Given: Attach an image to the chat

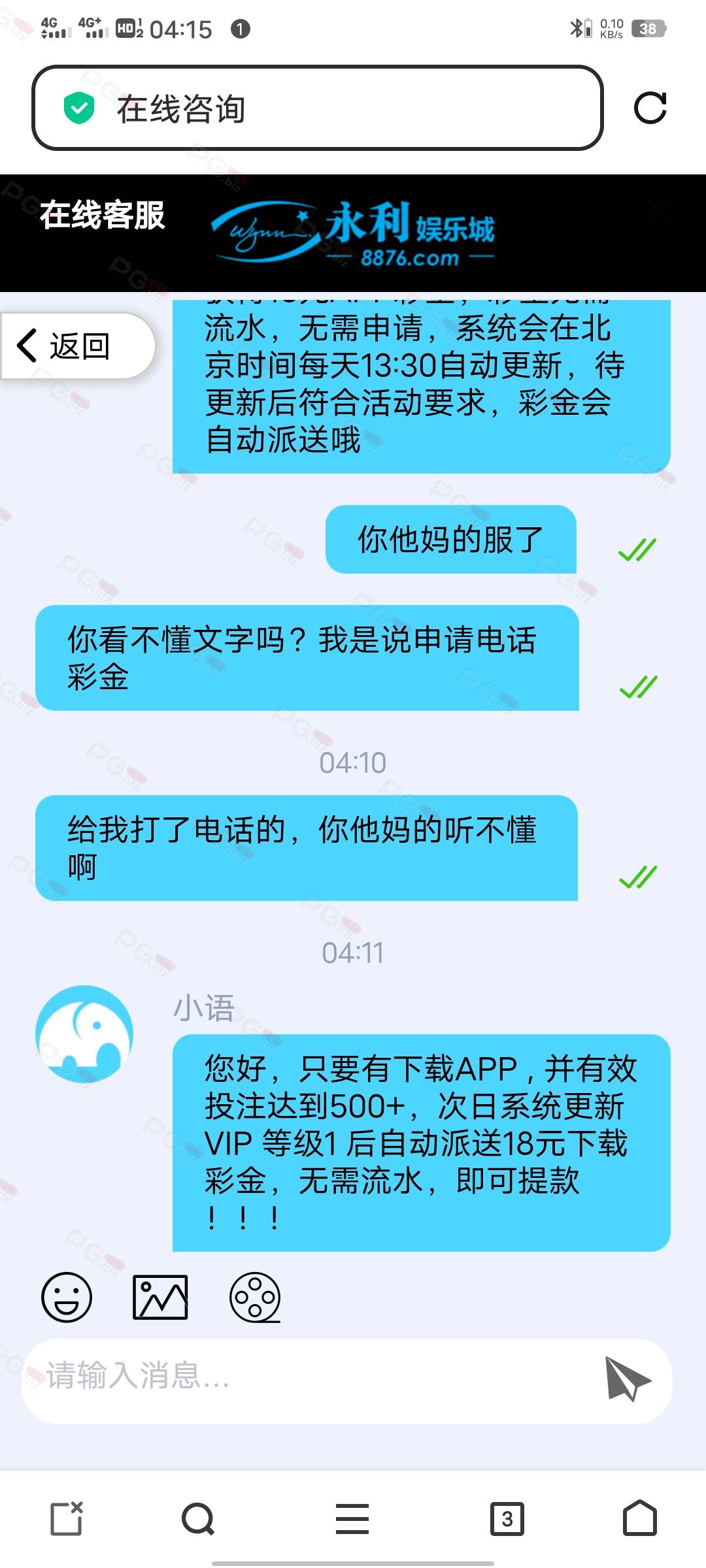Looking at the screenshot, I should [160, 1297].
